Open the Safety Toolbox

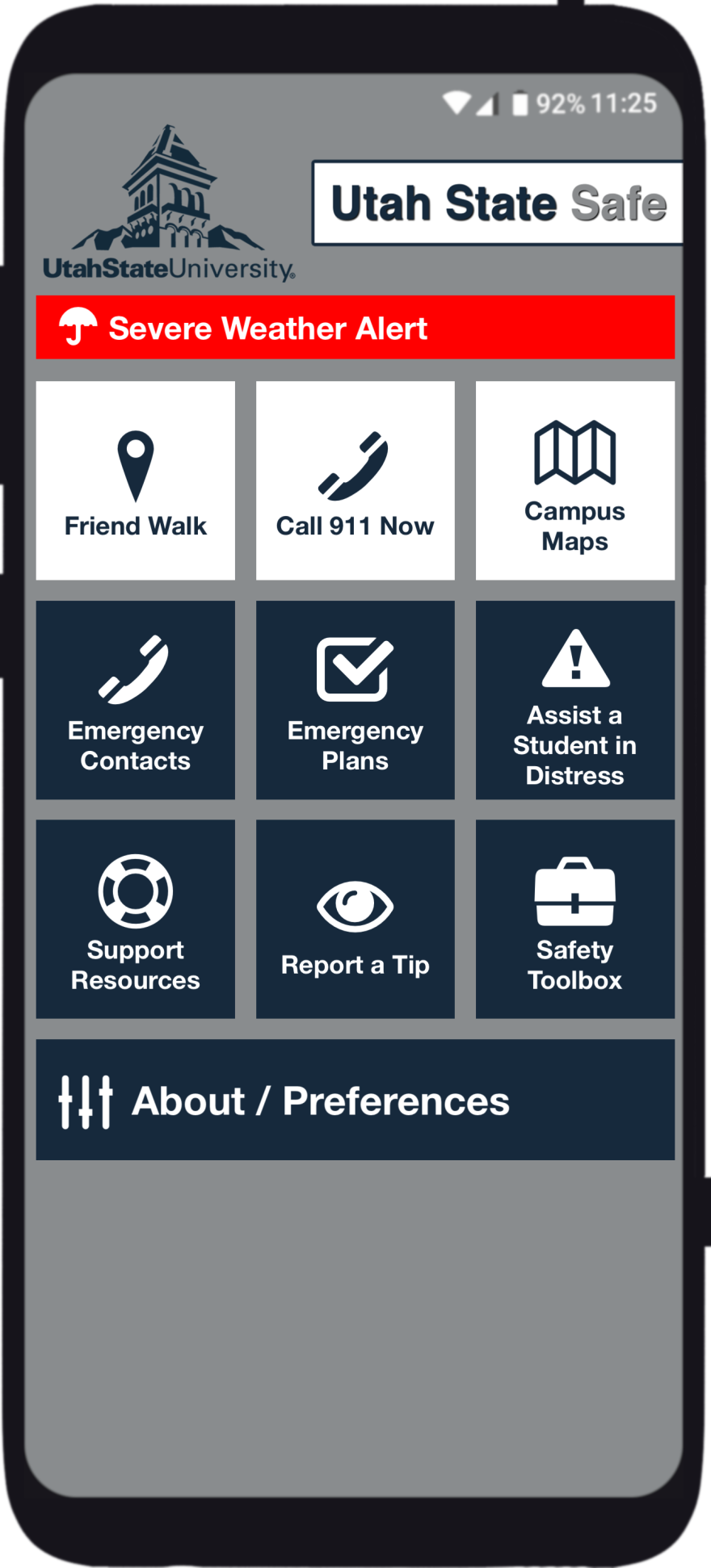[575, 919]
